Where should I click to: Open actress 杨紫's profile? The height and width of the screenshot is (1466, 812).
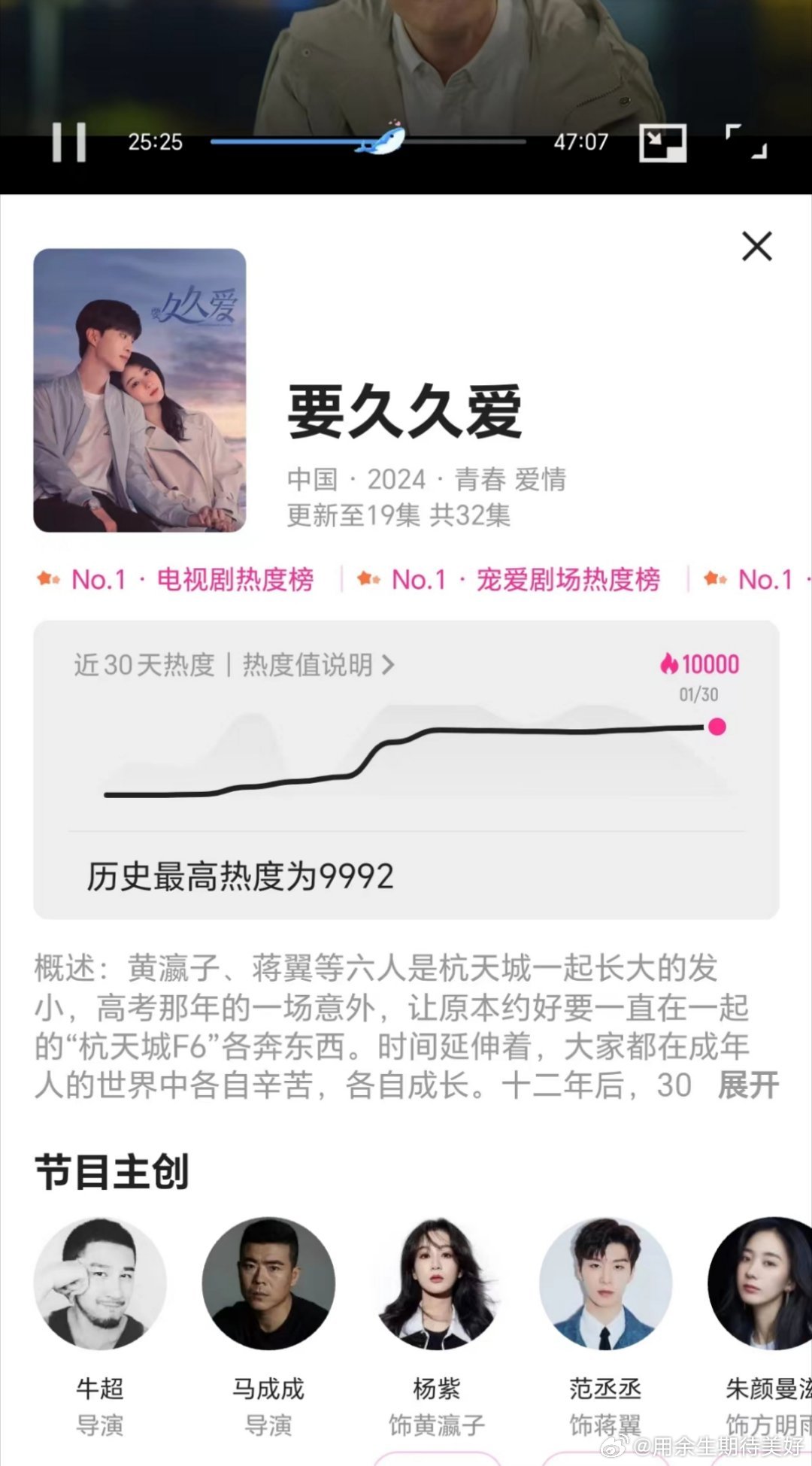(437, 1326)
